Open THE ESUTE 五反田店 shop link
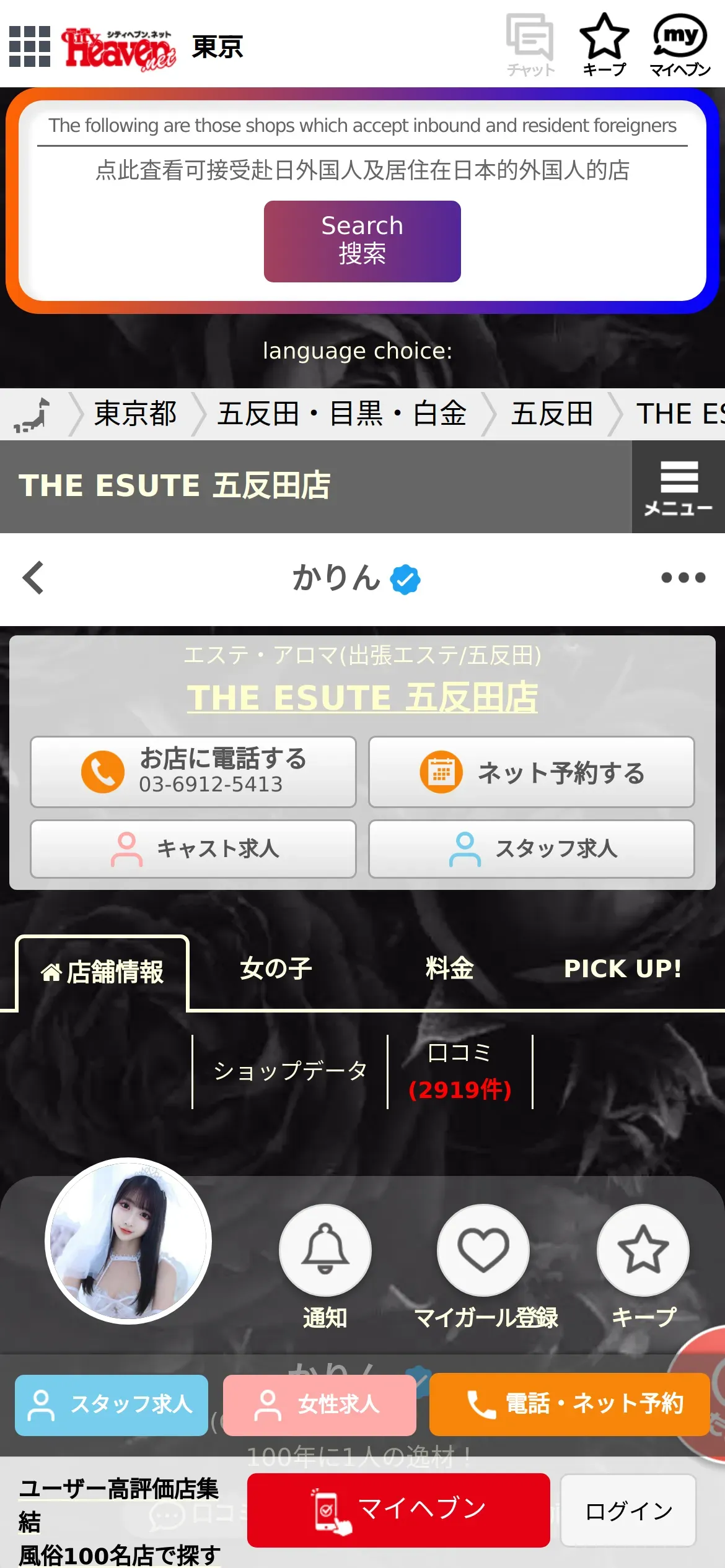The image size is (725, 1568). coord(362,698)
